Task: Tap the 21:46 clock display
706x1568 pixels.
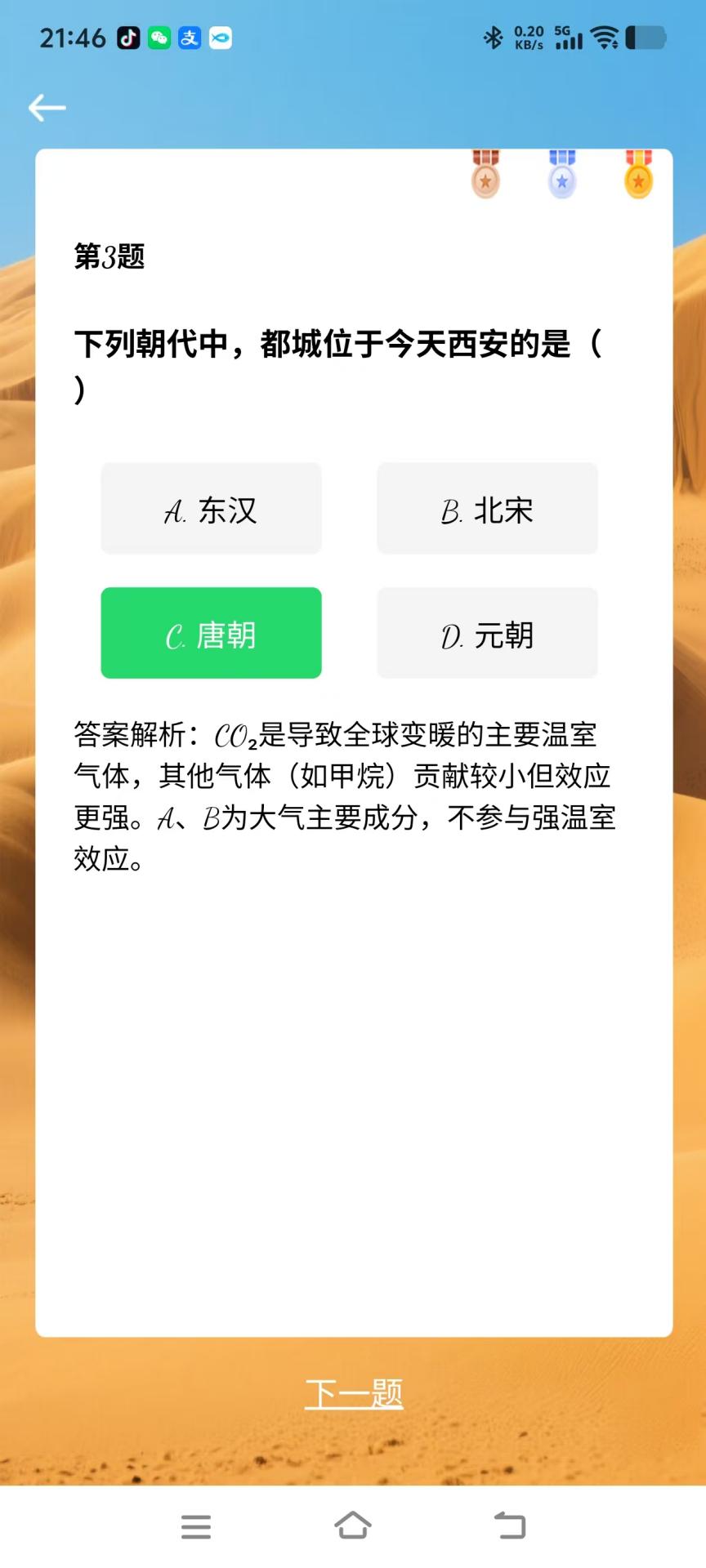Action: 72,38
